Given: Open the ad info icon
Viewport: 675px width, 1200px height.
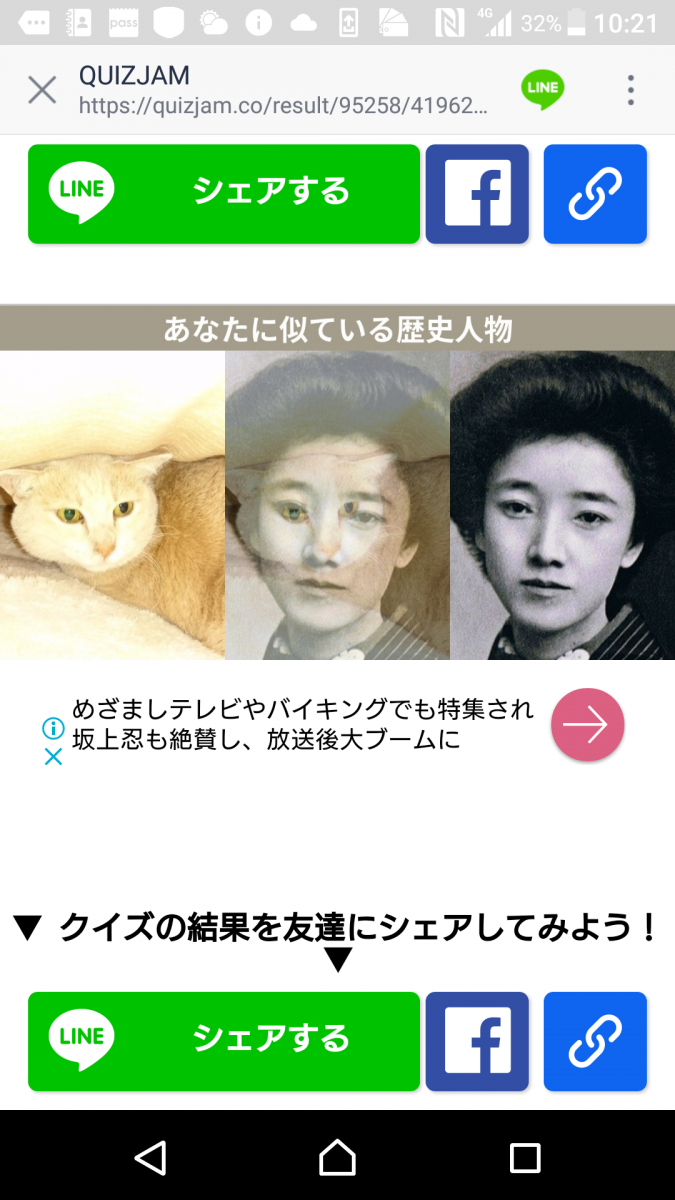Looking at the screenshot, I should tap(53, 729).
